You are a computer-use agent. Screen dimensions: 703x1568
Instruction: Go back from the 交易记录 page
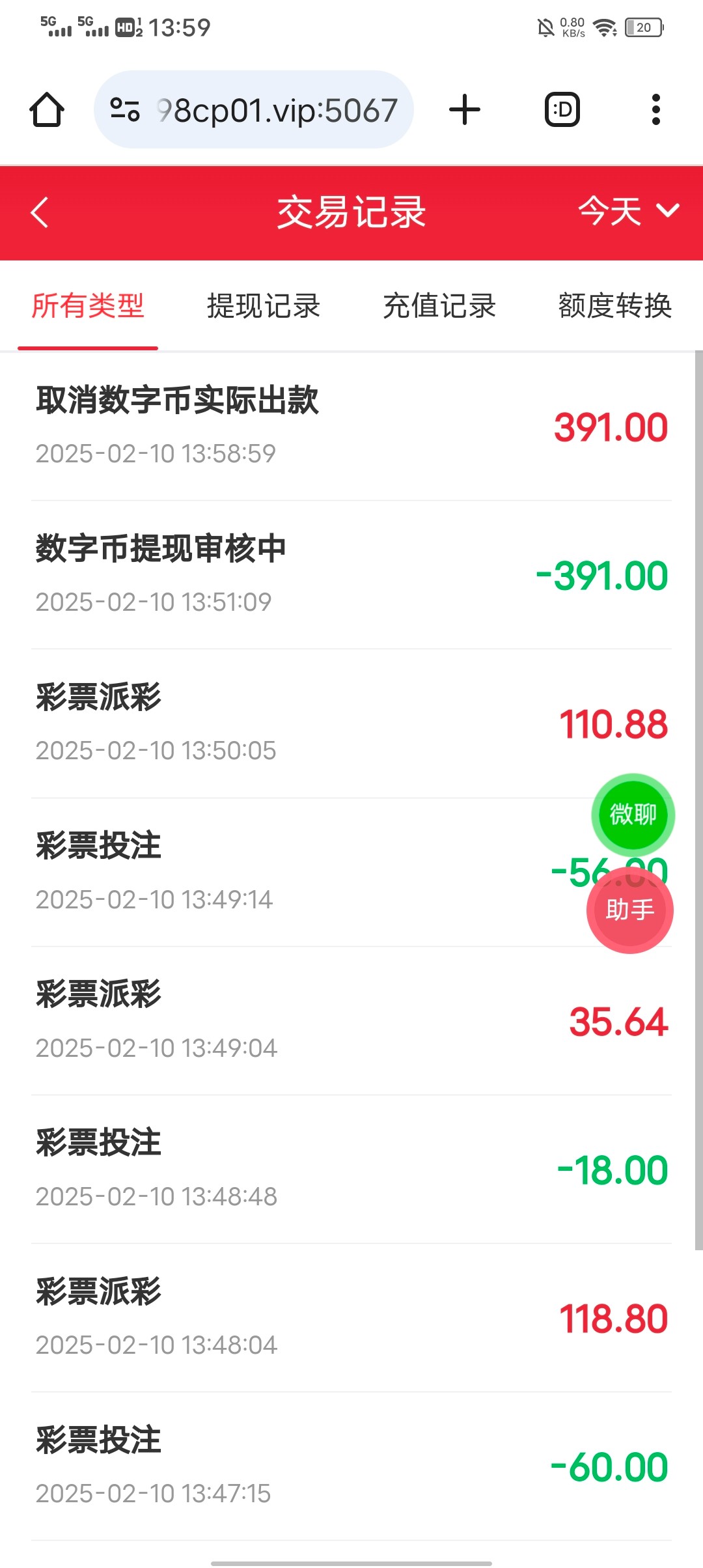click(x=40, y=212)
